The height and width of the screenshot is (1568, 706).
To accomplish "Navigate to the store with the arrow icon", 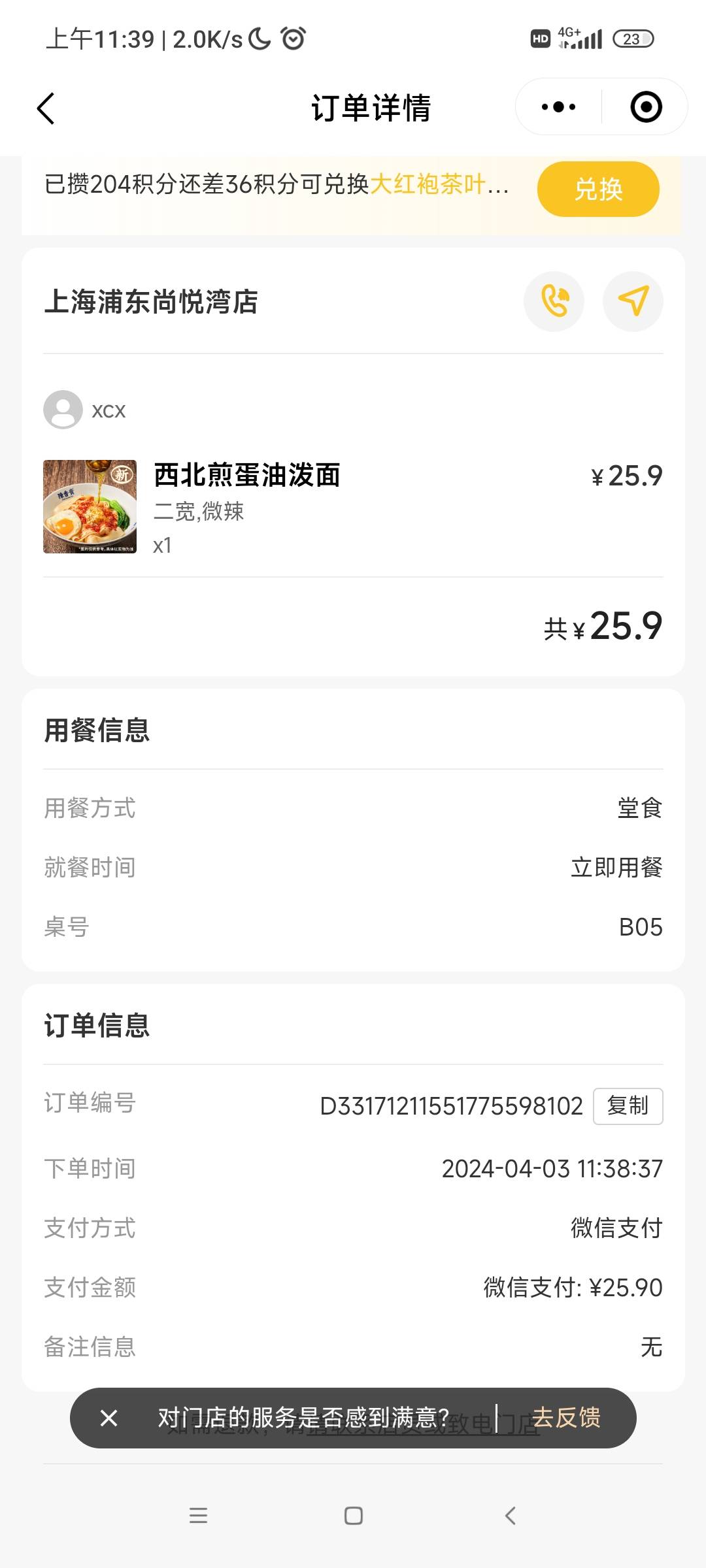I will pyautogui.click(x=633, y=301).
